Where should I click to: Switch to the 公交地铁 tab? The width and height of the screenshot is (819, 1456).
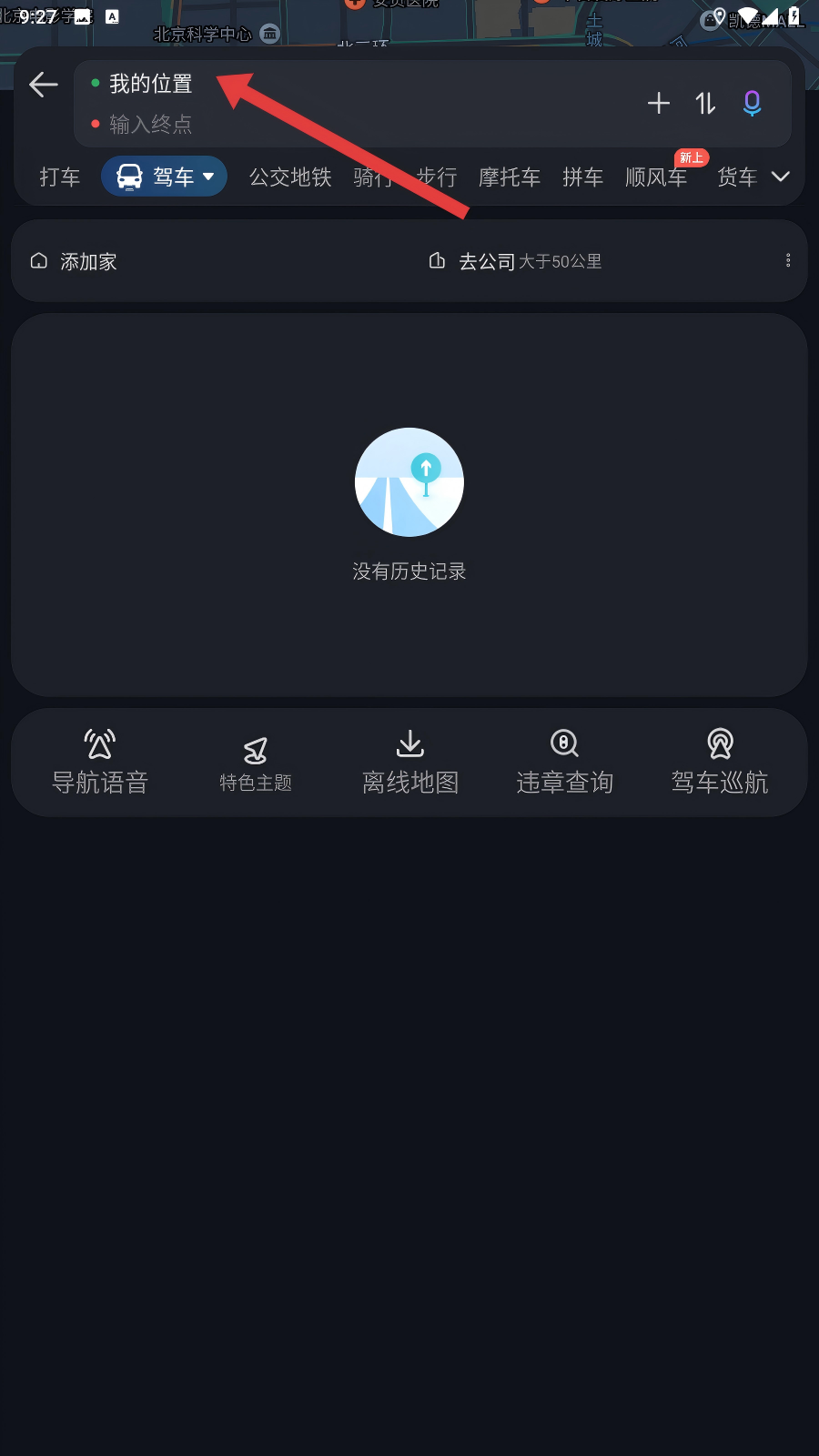tap(290, 177)
